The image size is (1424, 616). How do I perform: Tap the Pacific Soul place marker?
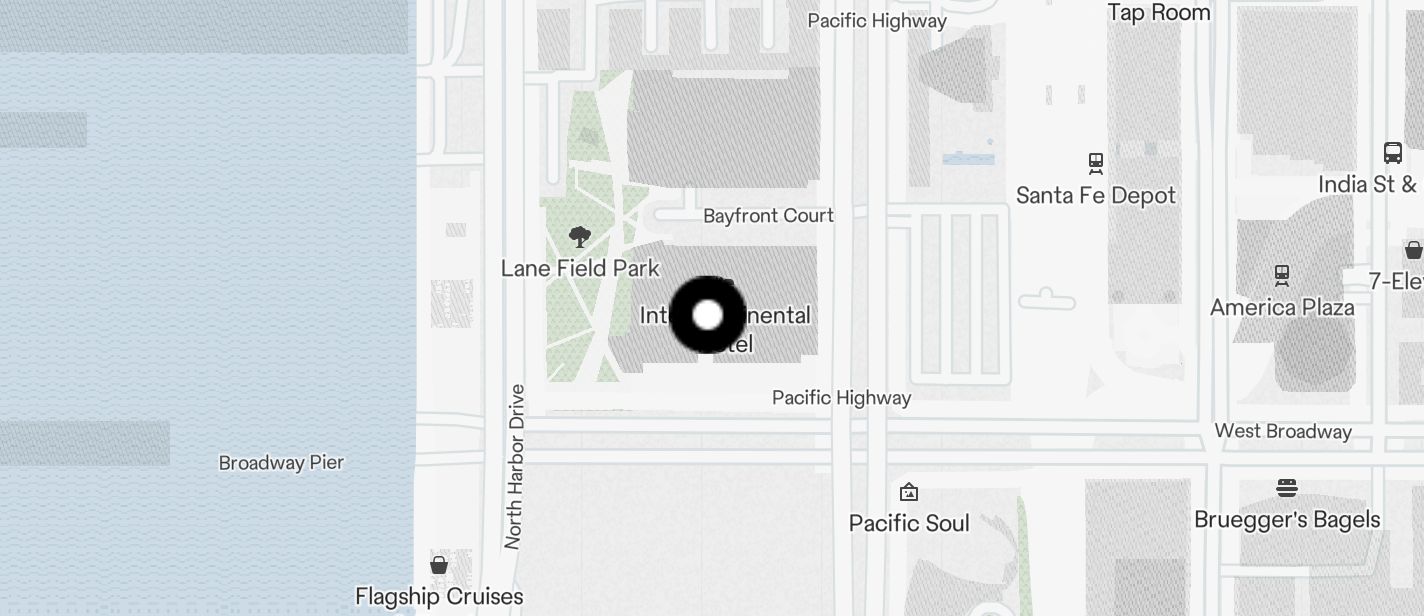908,492
